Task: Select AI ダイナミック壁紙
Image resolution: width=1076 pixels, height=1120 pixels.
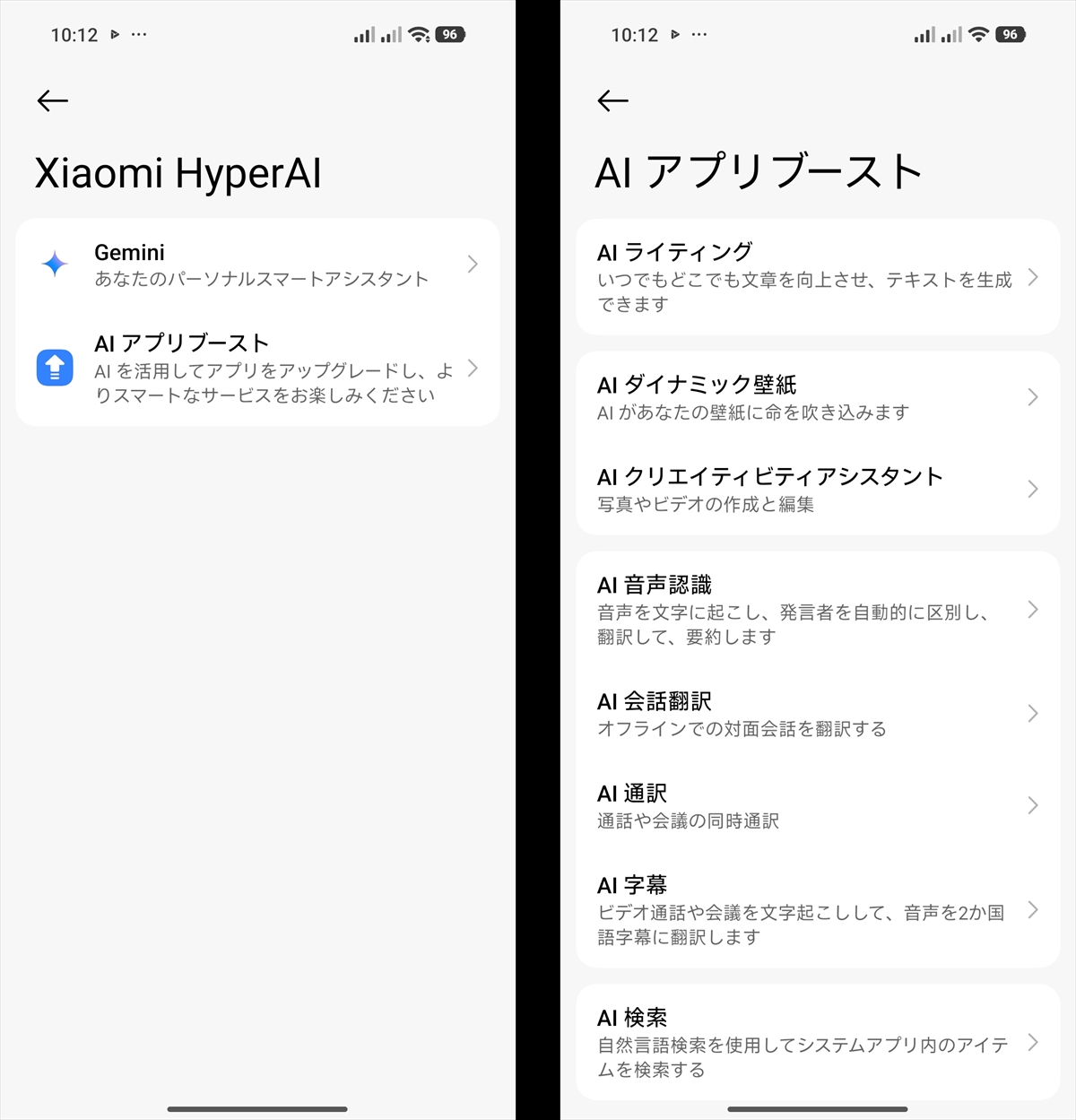Action: tap(817, 397)
